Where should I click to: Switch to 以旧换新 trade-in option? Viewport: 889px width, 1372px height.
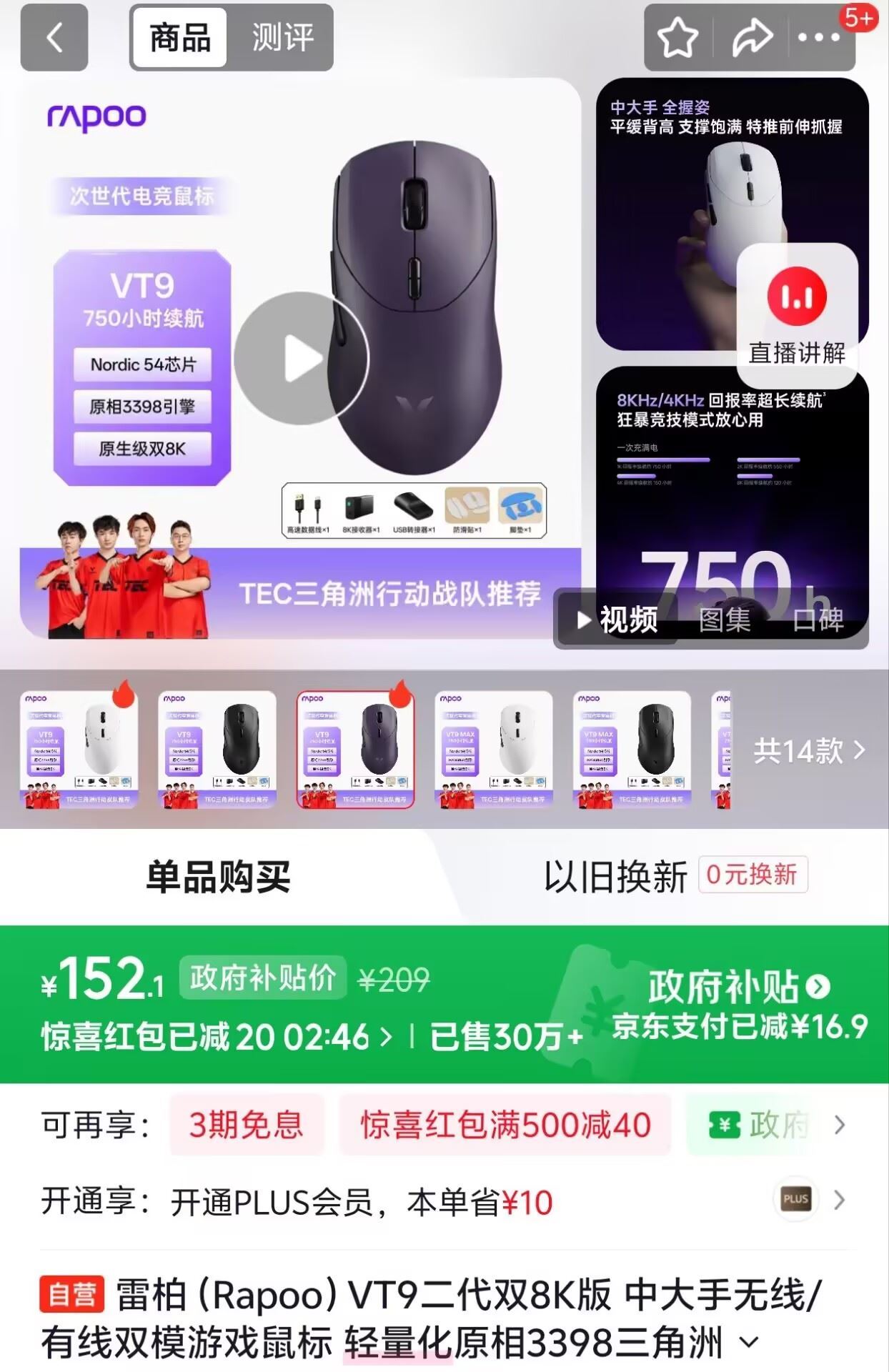tap(675, 876)
